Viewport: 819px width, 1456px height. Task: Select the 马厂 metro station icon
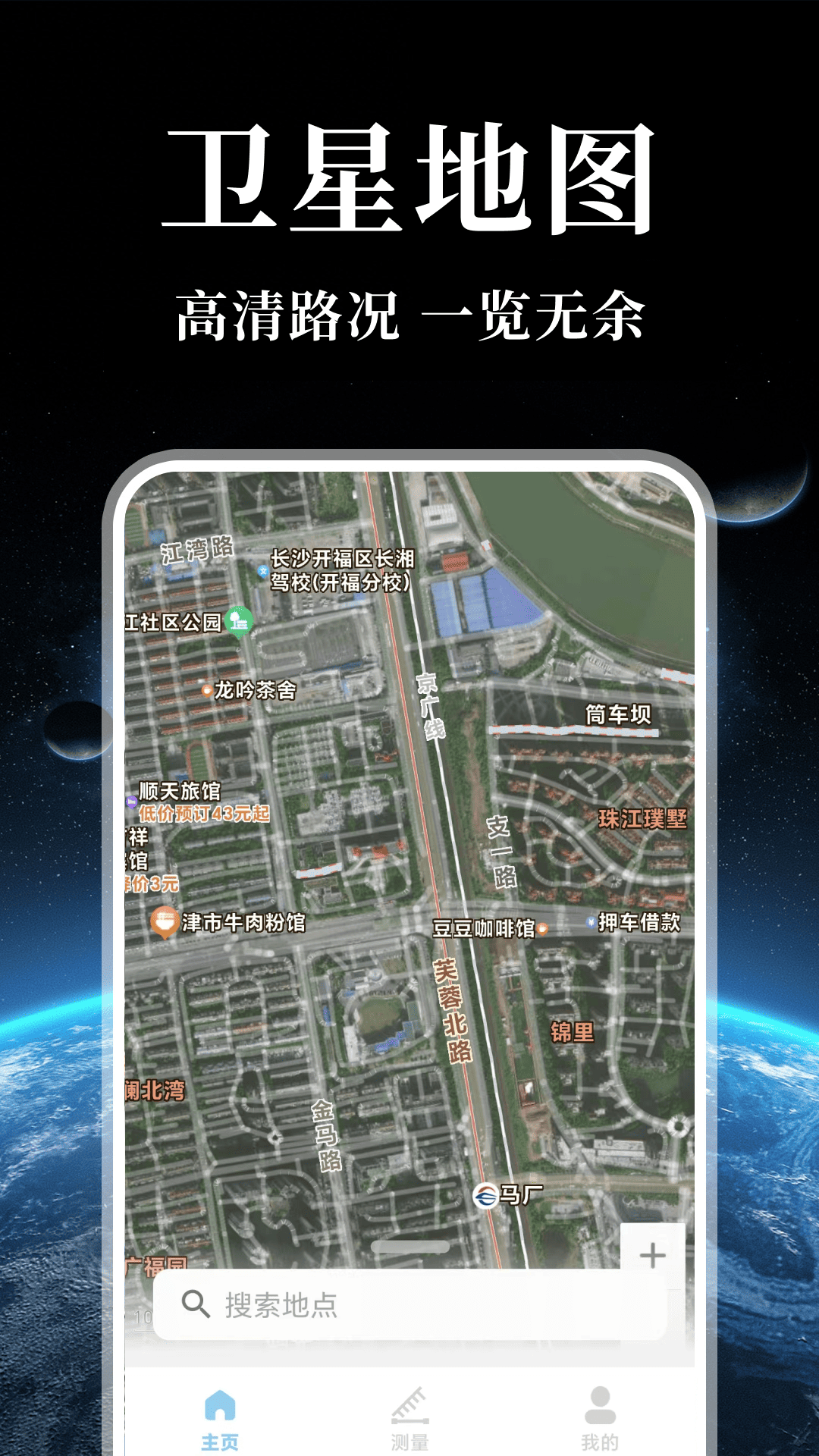tap(485, 1196)
